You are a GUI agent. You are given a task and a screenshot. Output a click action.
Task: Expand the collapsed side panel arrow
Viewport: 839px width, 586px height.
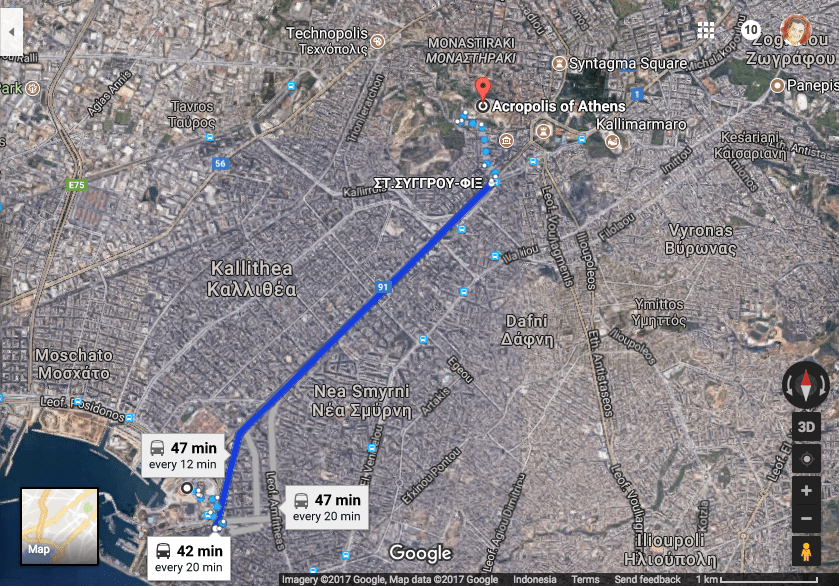pyautogui.click(x=11, y=31)
